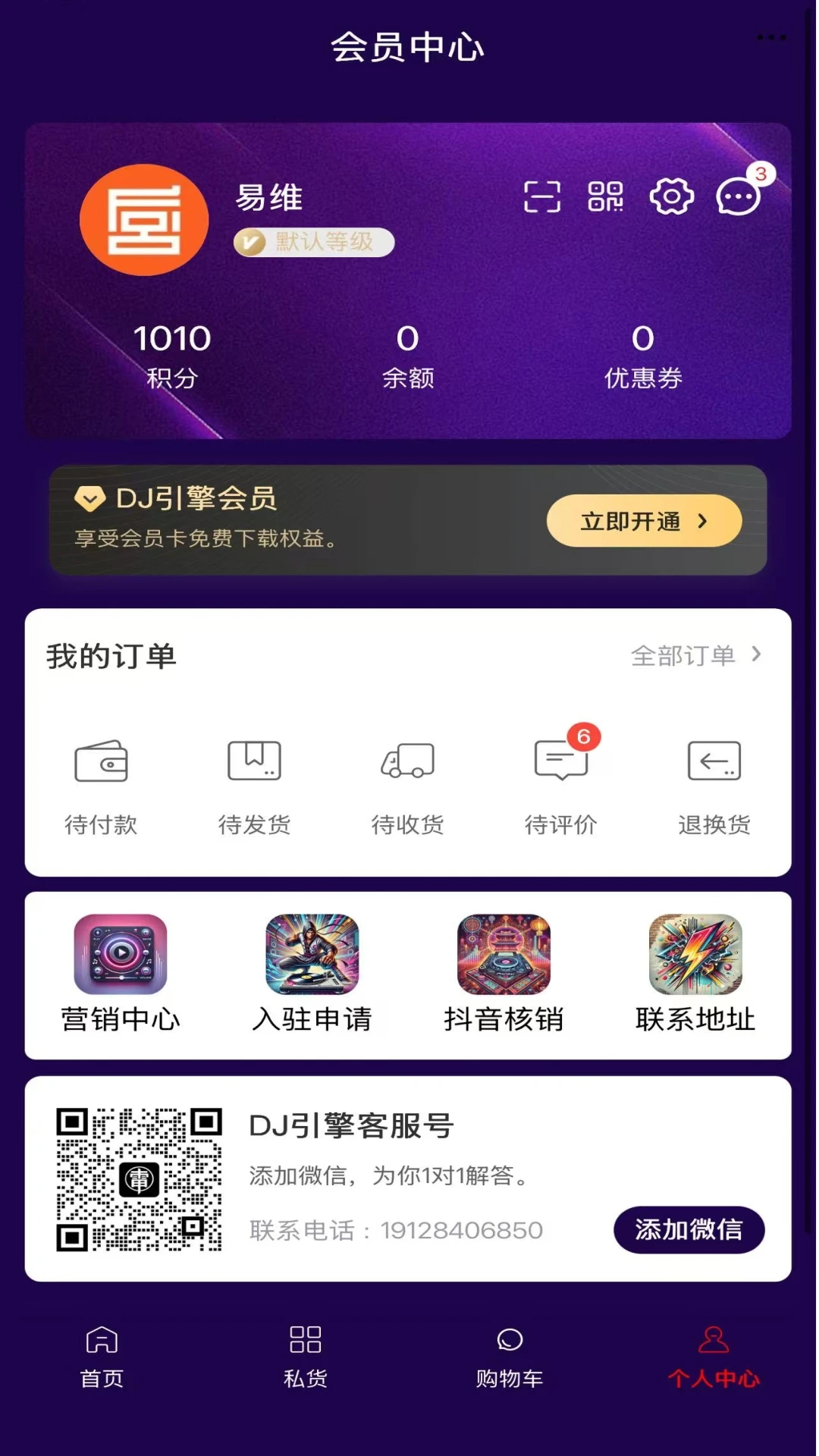
Task: Open messages with 3 unread notifications
Action: pos(736,196)
